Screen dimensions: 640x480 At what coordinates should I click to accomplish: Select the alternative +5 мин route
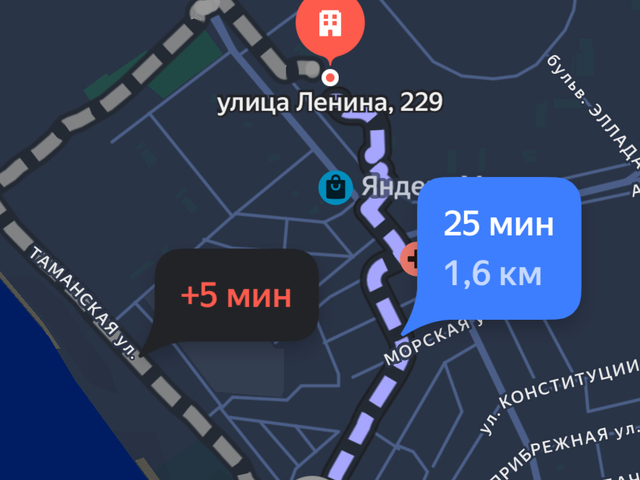click(236, 296)
